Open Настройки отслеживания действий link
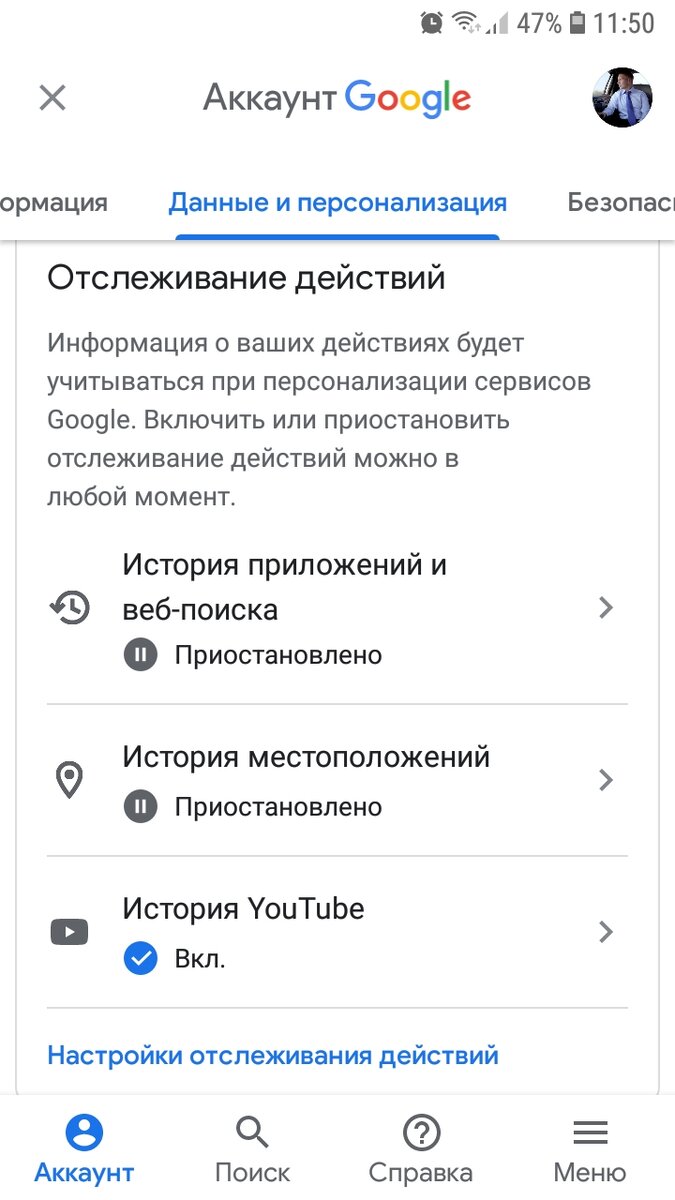675x1200 pixels. point(272,1055)
